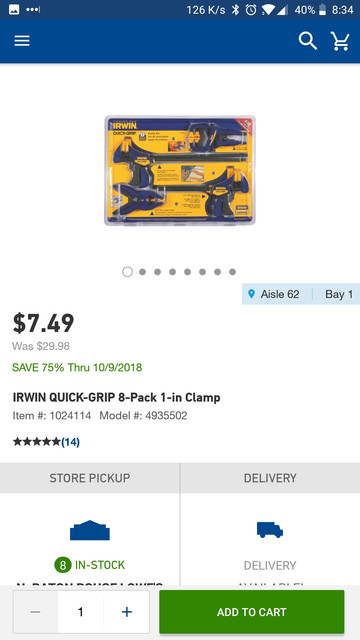Add the clamp pack to cart
Screen dimensions: 360x640
pyautogui.click(x=252, y=612)
